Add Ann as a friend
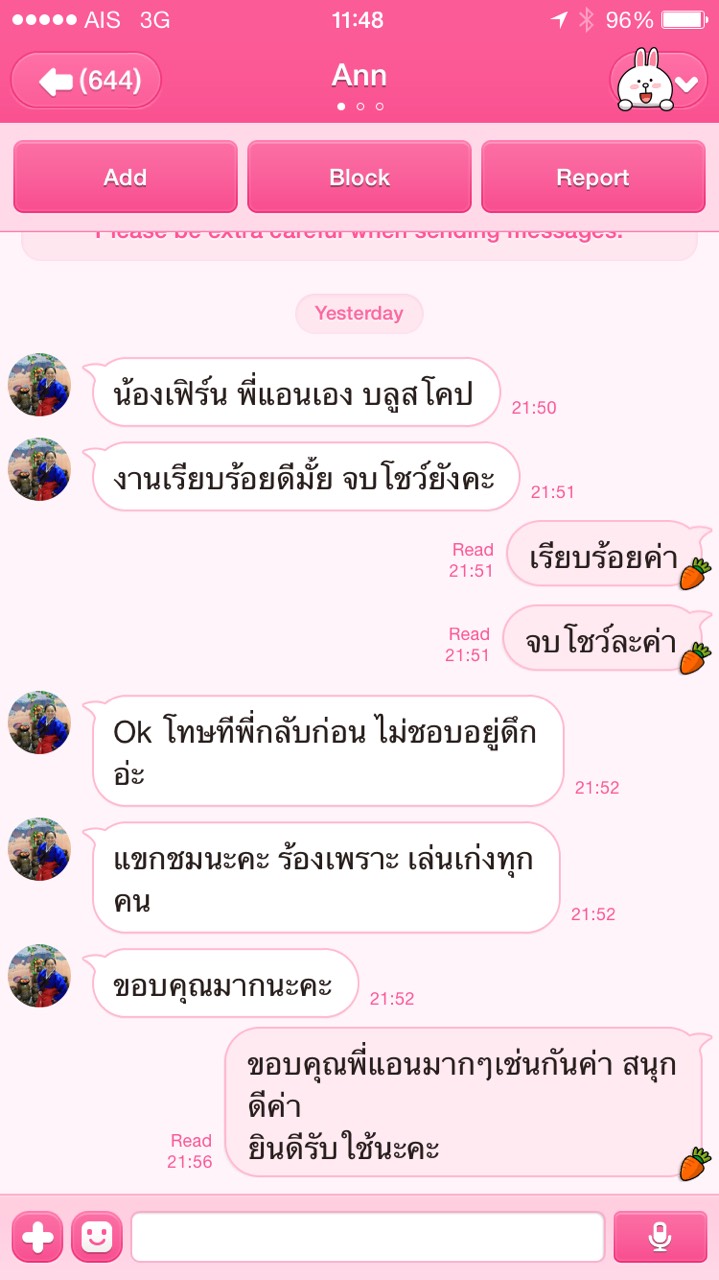Screen dimensions: 719x1280 (125, 177)
